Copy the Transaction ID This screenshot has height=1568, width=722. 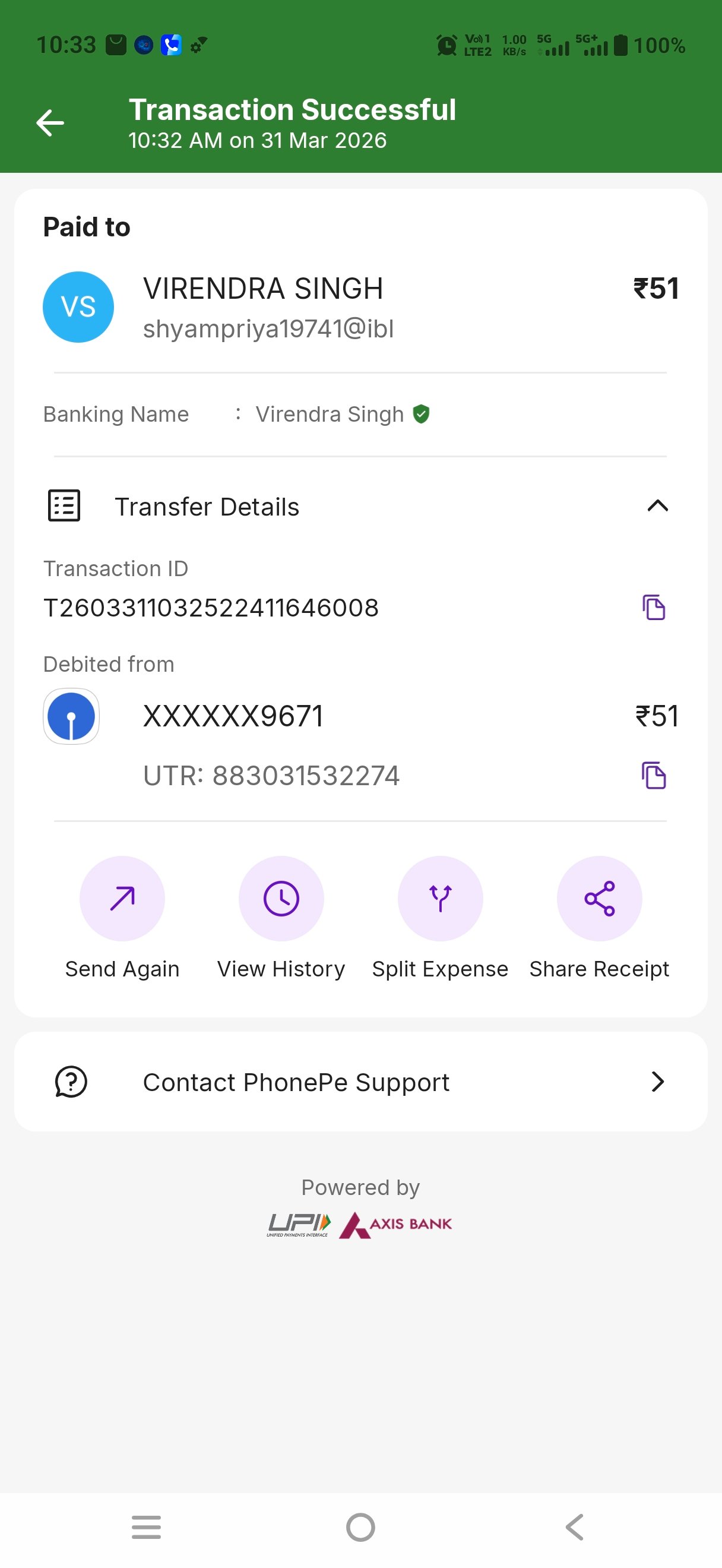[653, 608]
